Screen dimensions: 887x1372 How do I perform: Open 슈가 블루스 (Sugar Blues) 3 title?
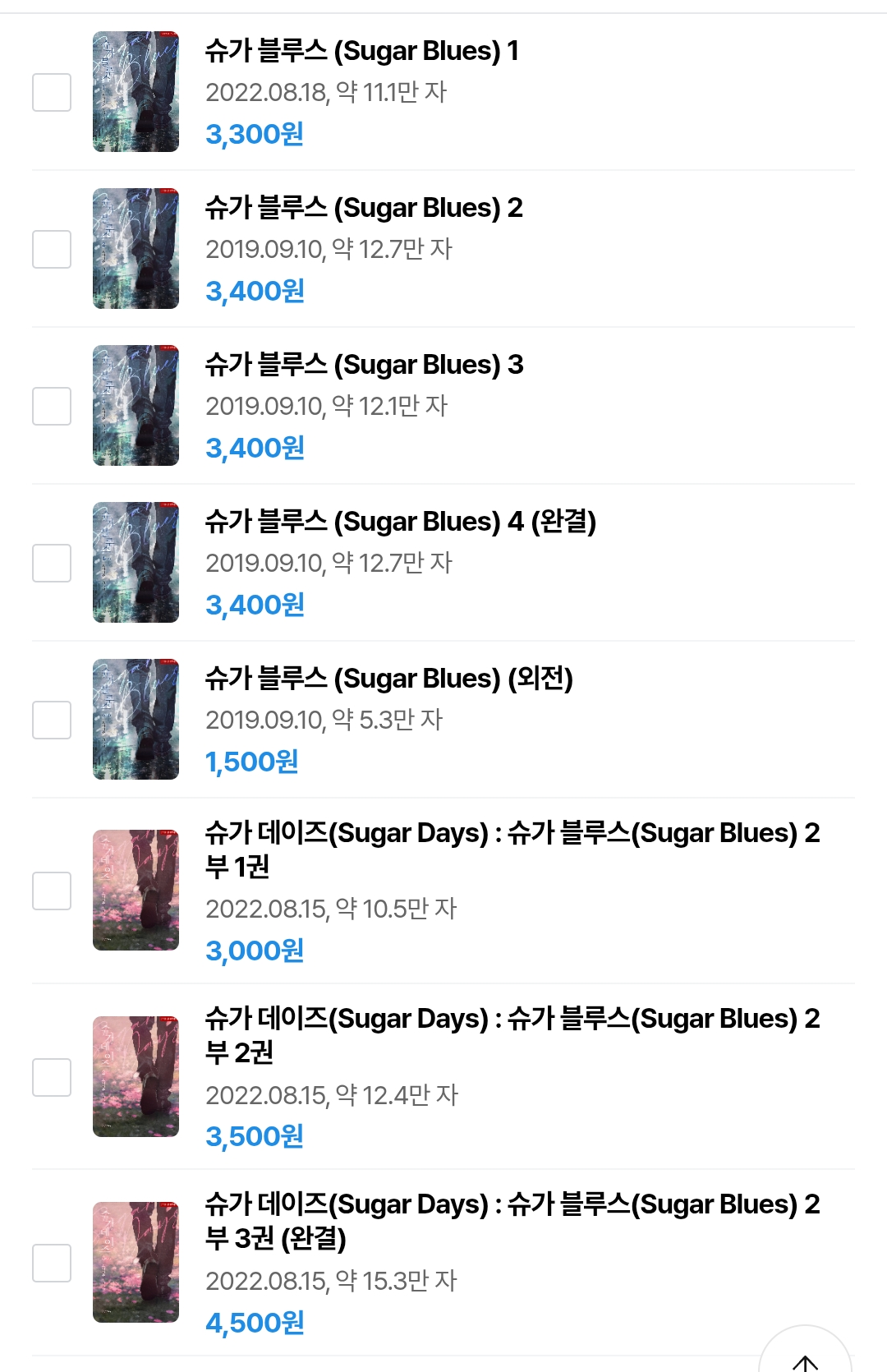pyautogui.click(x=364, y=365)
